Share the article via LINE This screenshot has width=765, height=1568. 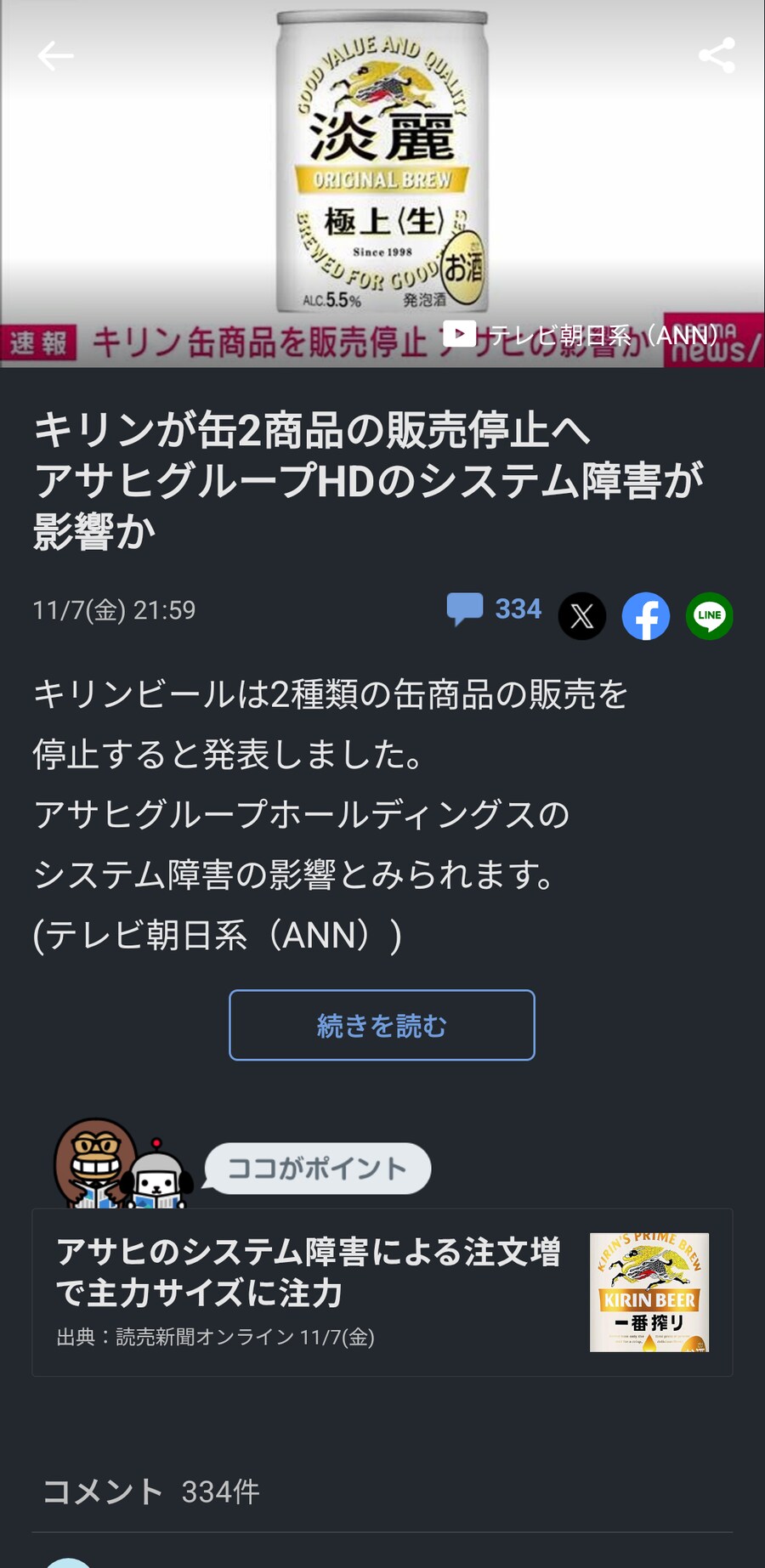click(x=708, y=617)
